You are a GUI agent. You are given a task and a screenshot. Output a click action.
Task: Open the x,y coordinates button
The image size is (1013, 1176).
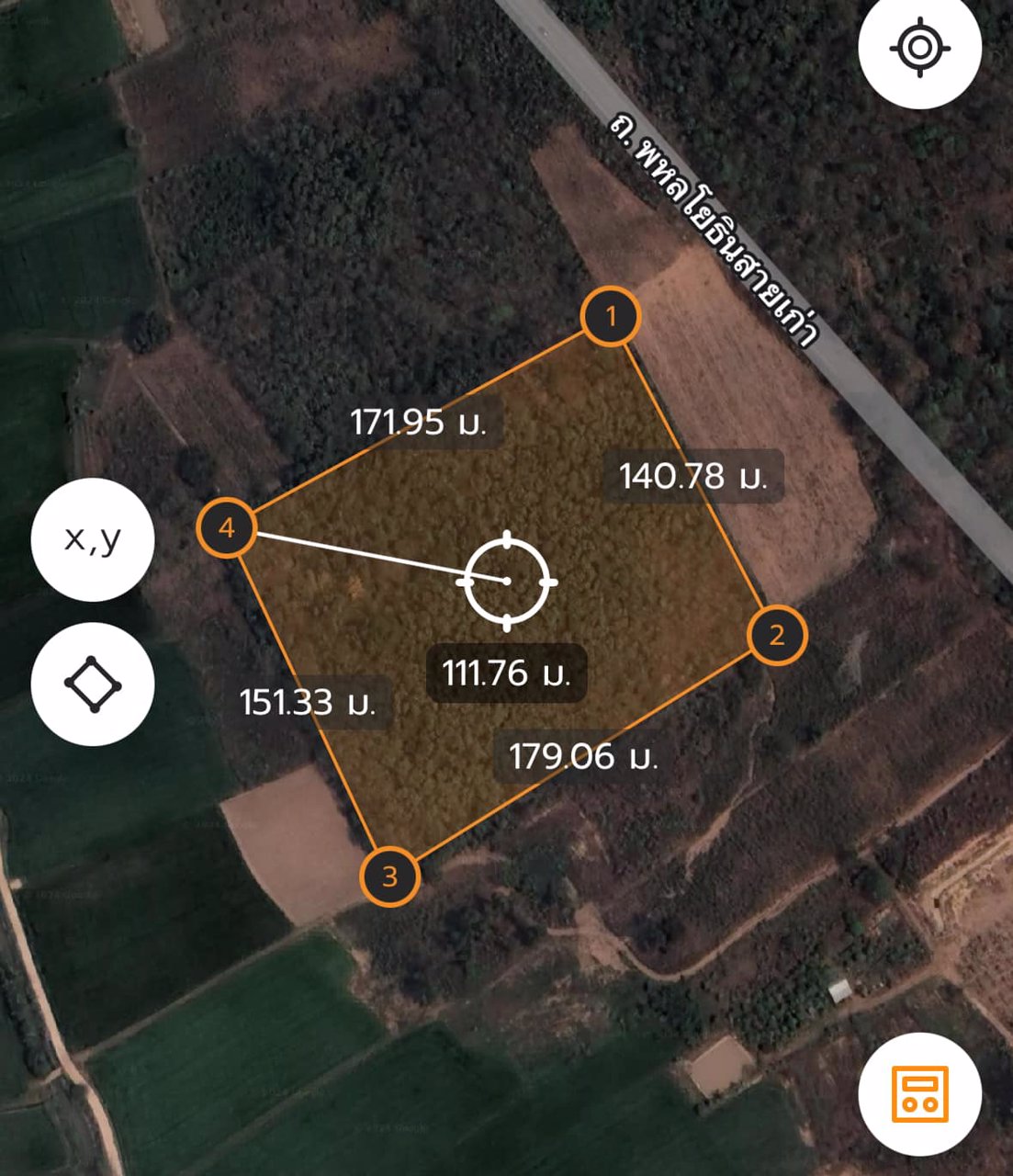(93, 539)
